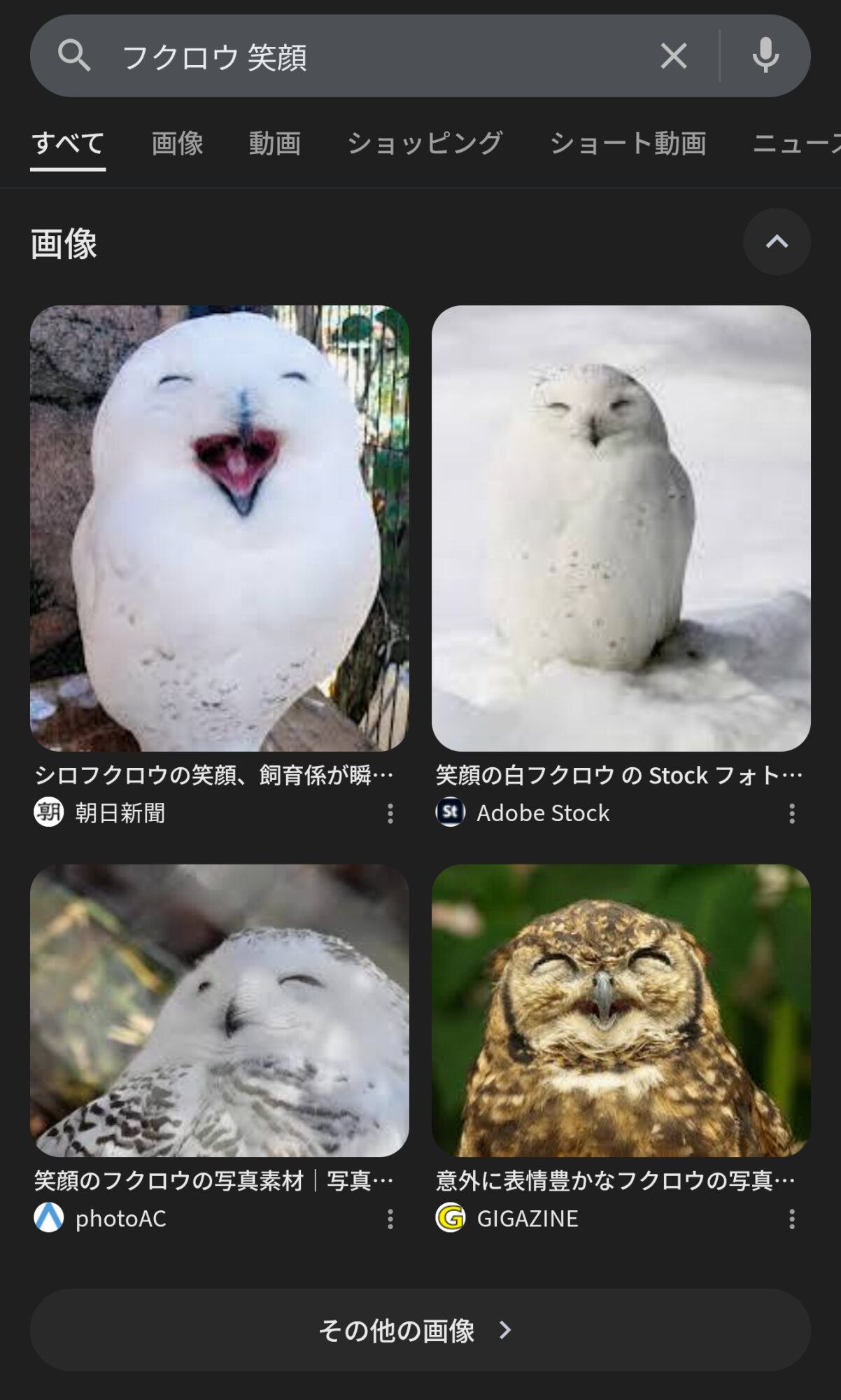Switch to the 動画 tab
The image size is (841, 1400).
click(x=274, y=143)
